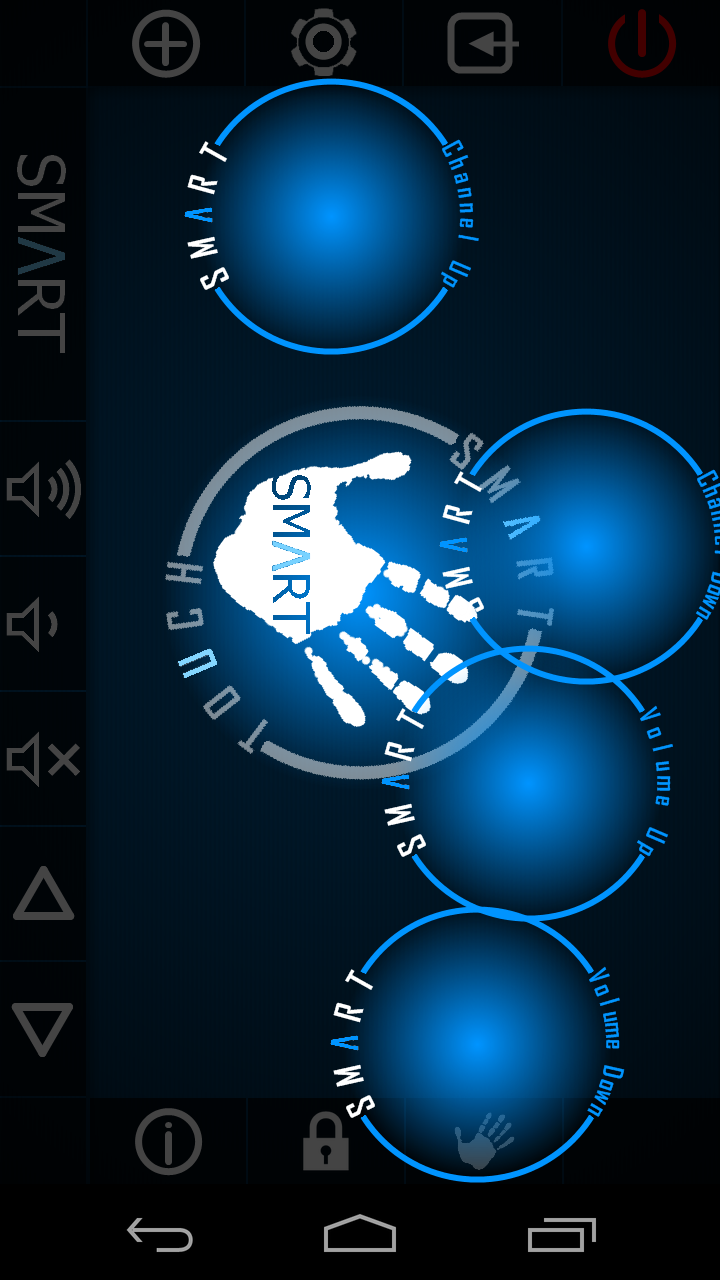Tap the Channel Up circle
The height and width of the screenshot is (1280, 720).
331,216
